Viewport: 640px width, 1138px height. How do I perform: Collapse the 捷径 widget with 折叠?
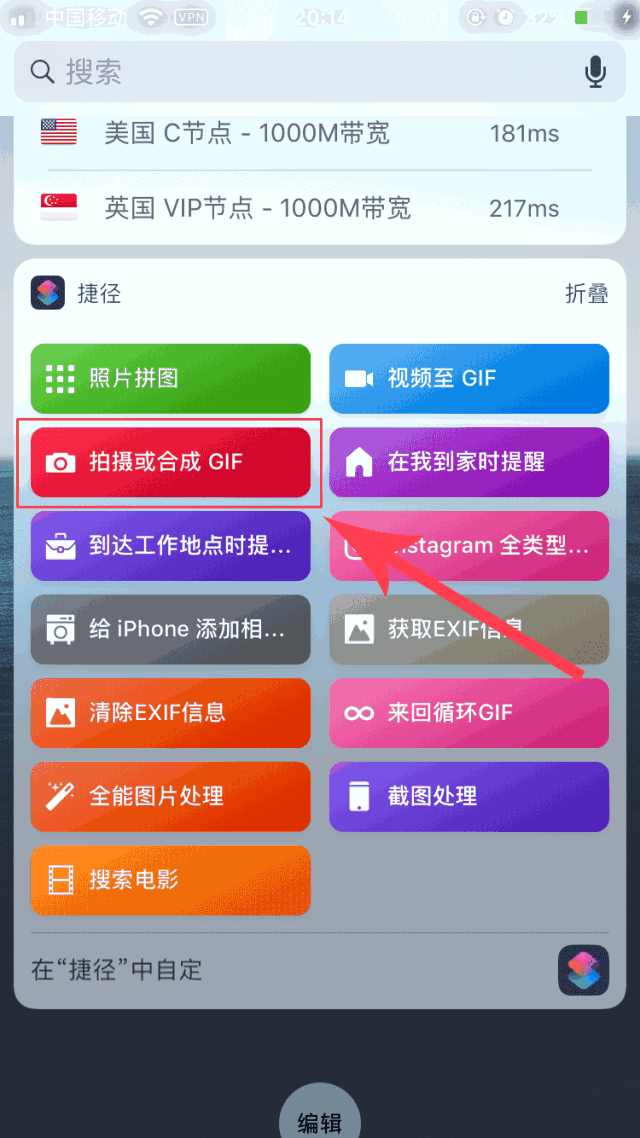(x=586, y=293)
